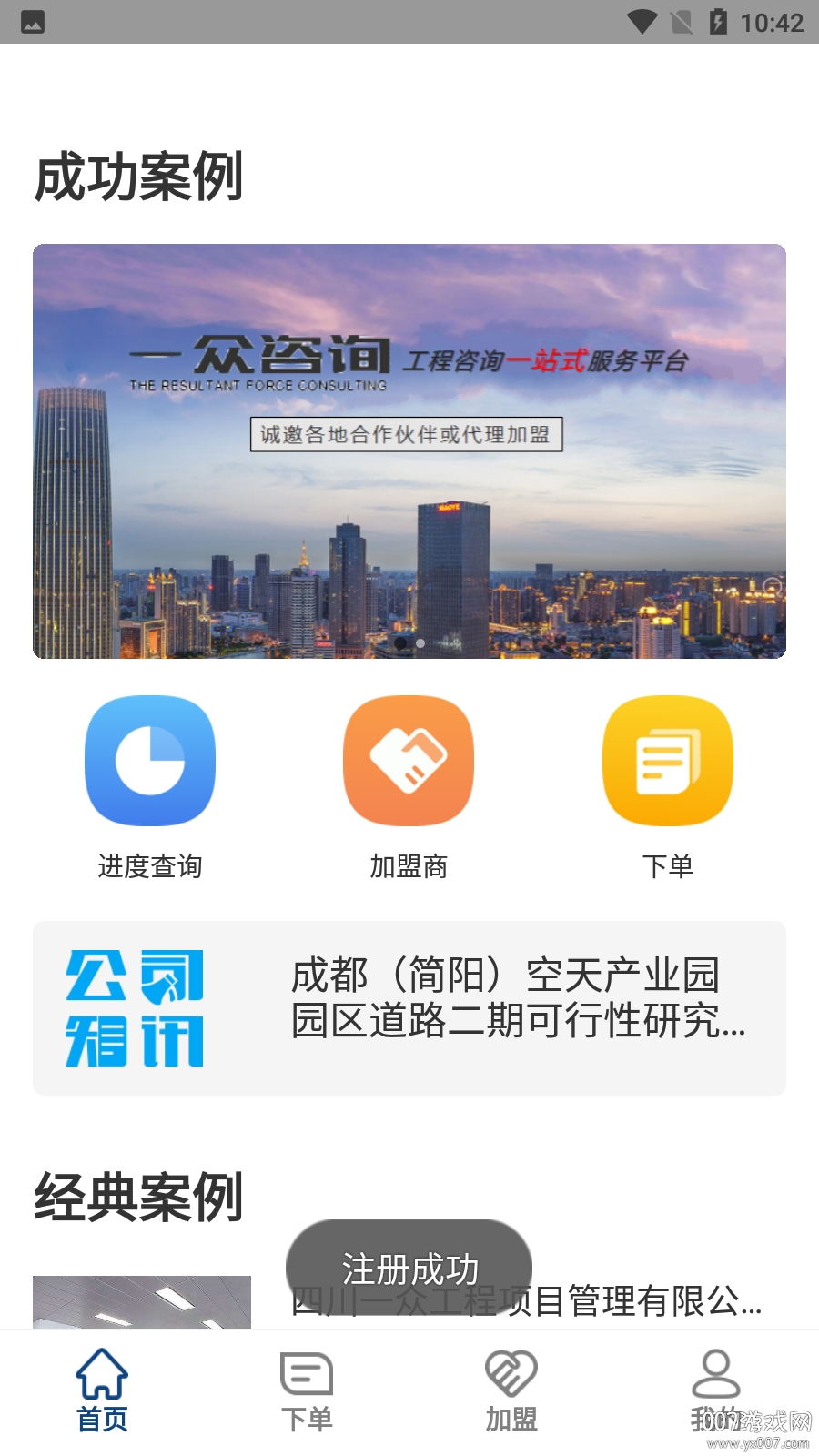Open the 一众咨询 promotional banner
Screen dimensions: 819x1456
tap(409, 450)
